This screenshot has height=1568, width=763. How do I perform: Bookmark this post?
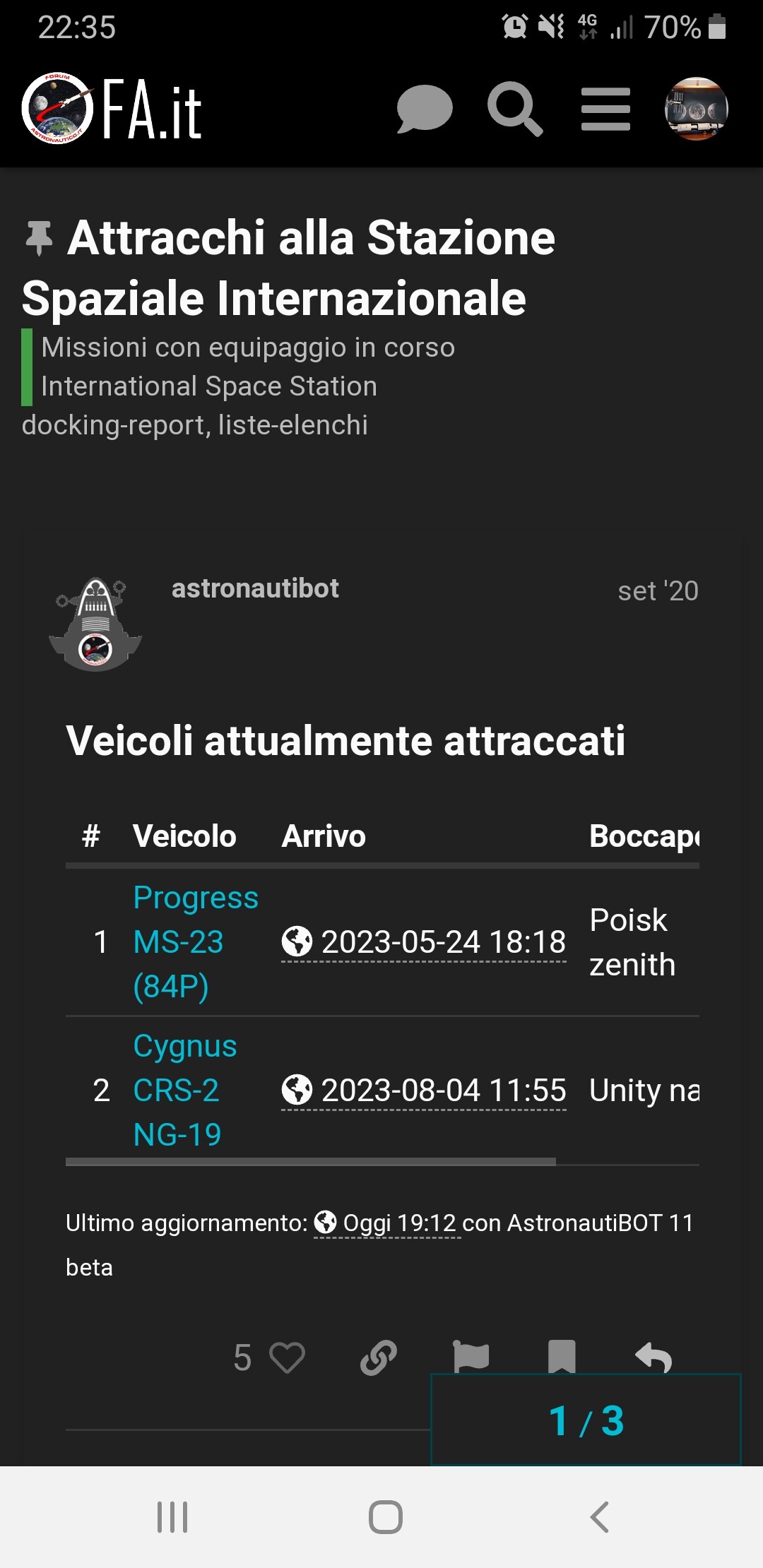562,1356
